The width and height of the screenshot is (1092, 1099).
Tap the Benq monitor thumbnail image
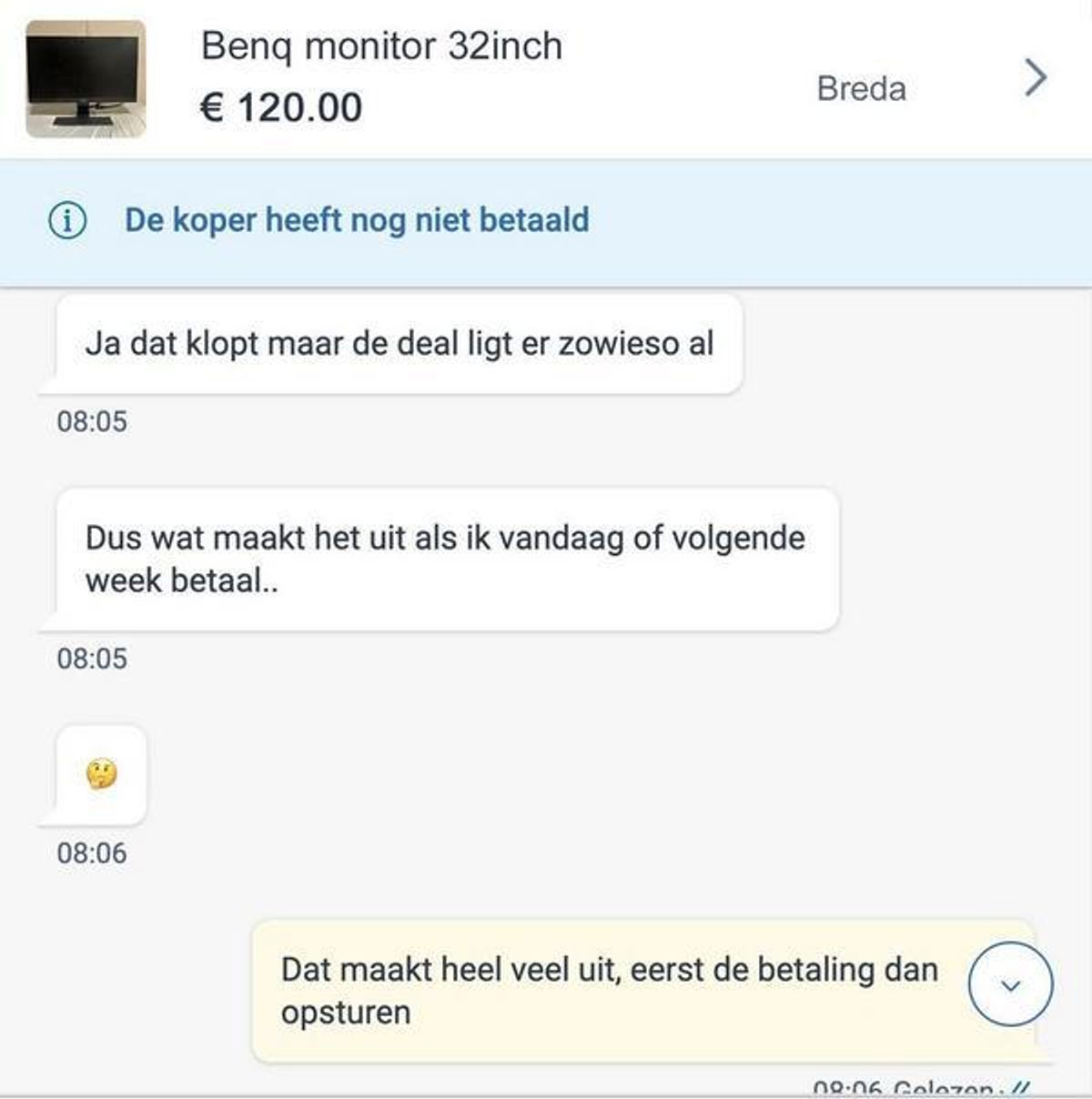(86, 79)
